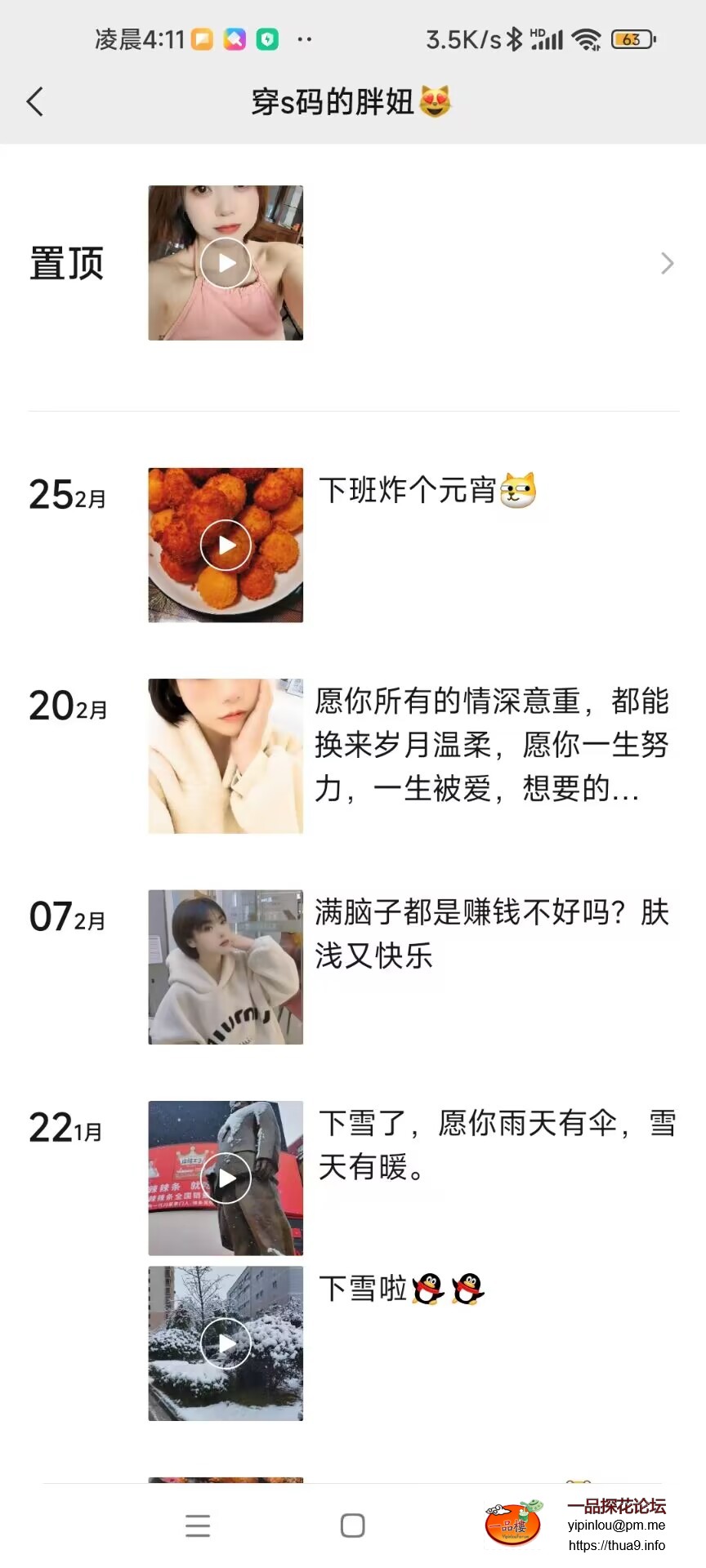Open the system recent apps menu button
This screenshot has height=1568, width=706.
coord(198,1526)
